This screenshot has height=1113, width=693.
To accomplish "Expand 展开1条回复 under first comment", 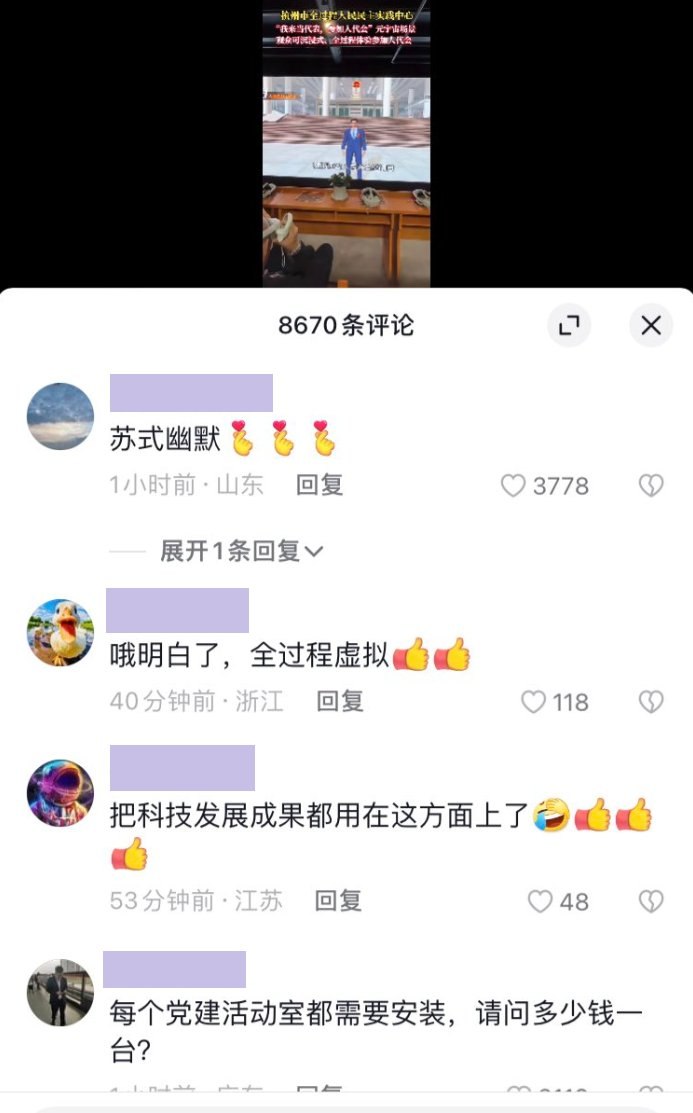I will coord(241,551).
